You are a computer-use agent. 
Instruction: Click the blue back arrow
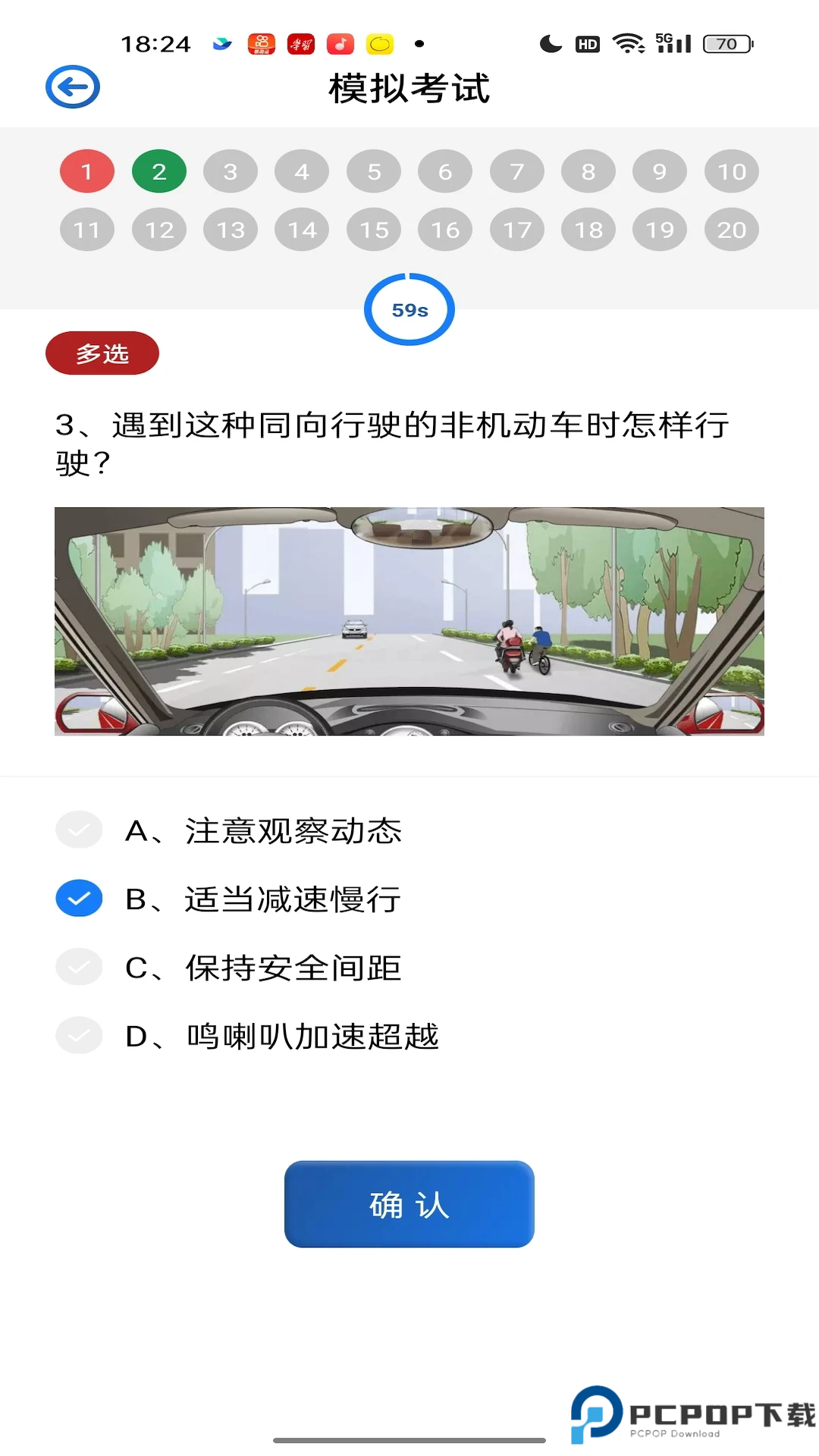(x=71, y=86)
